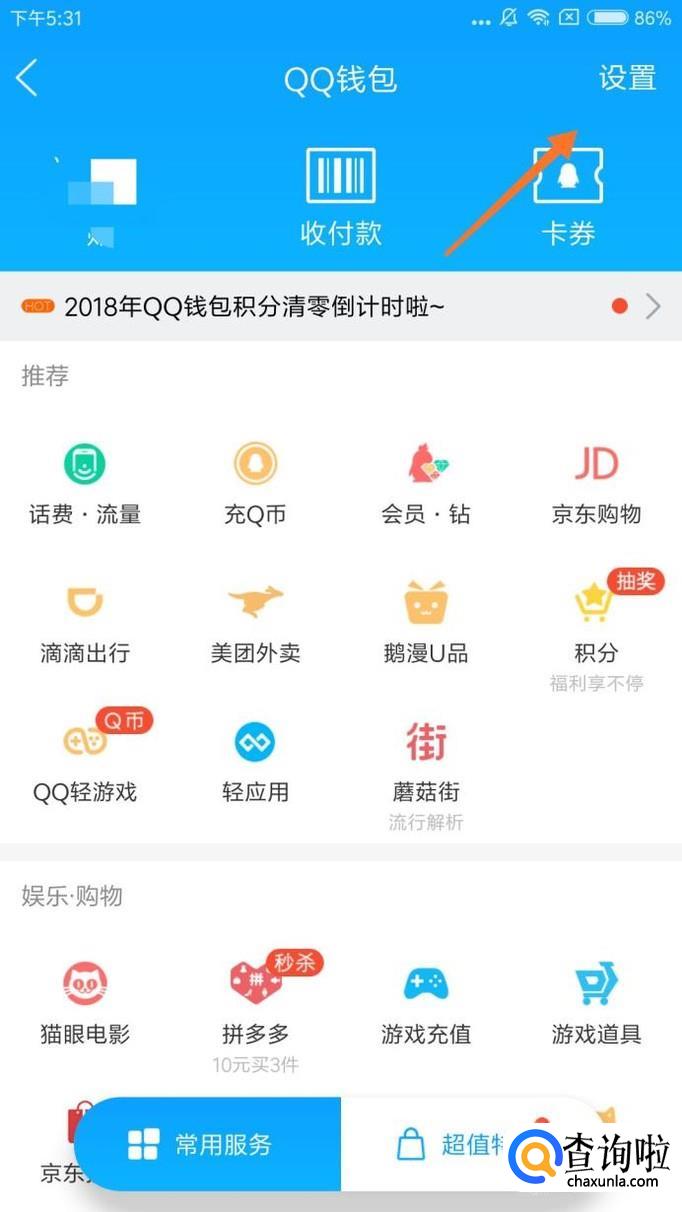682x1212 pixels.
Task: Open 拼多多 flash sale
Action: 255,1004
